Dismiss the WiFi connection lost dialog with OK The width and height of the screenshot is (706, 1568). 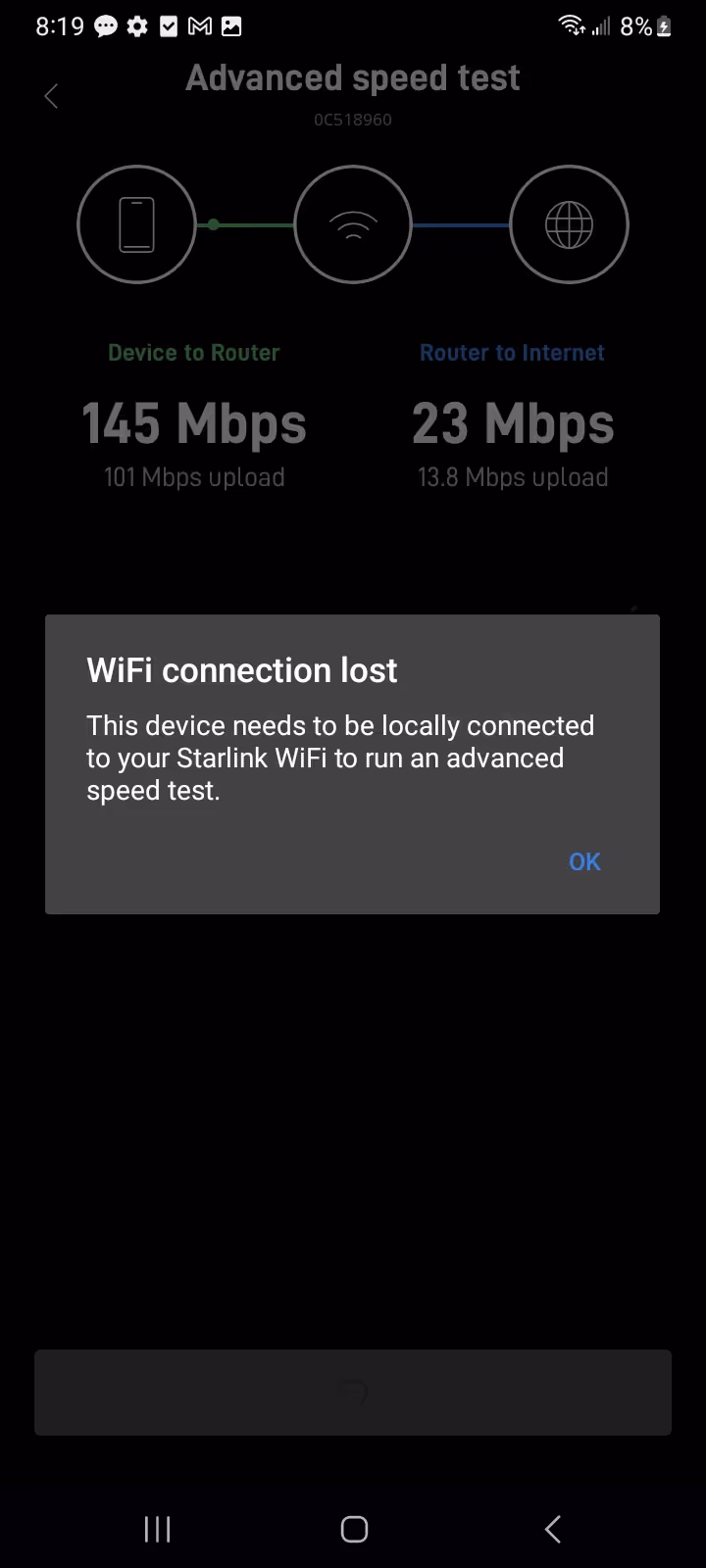pyautogui.click(x=584, y=861)
